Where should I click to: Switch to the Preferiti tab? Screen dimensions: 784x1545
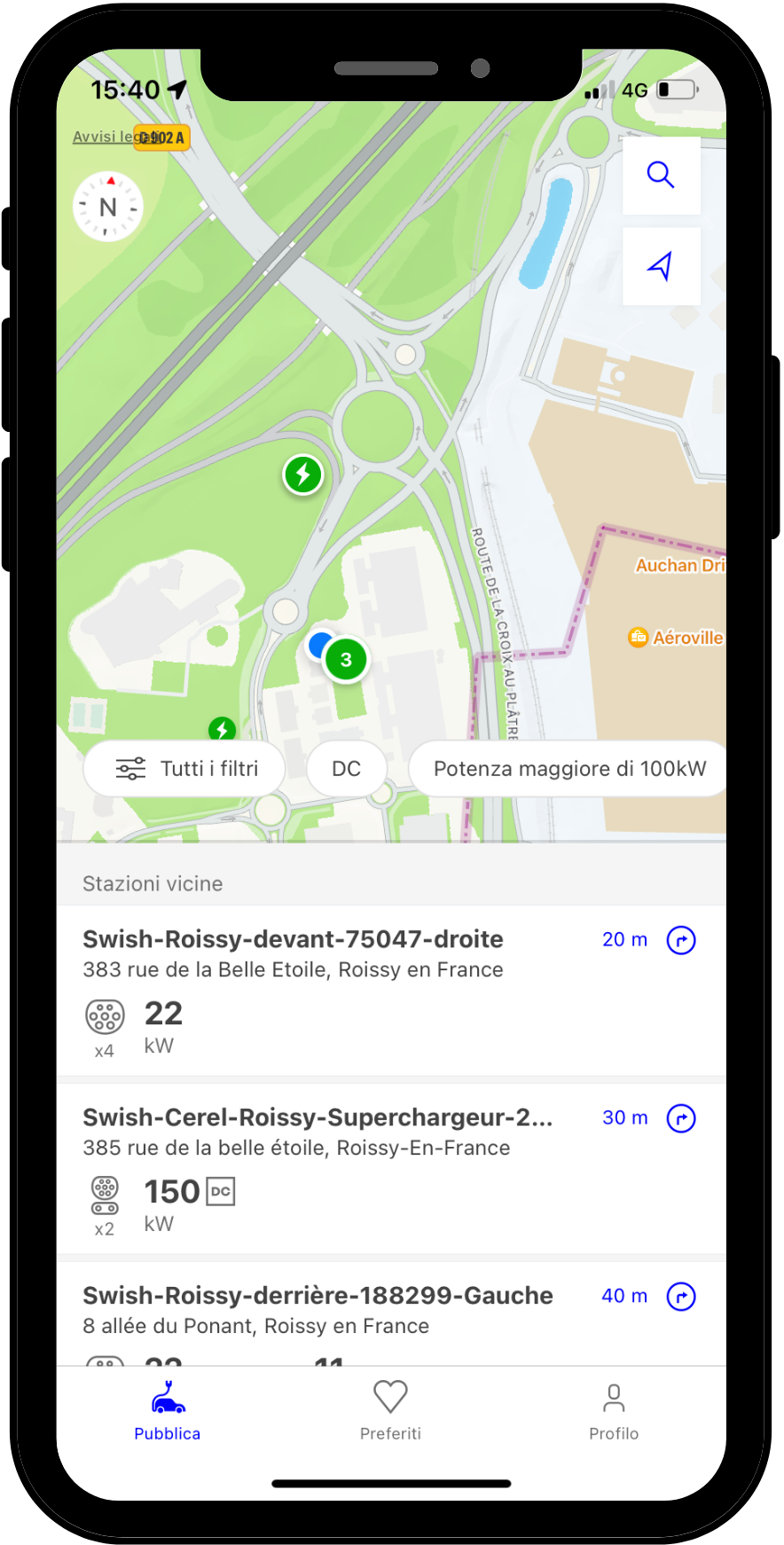[390, 1410]
